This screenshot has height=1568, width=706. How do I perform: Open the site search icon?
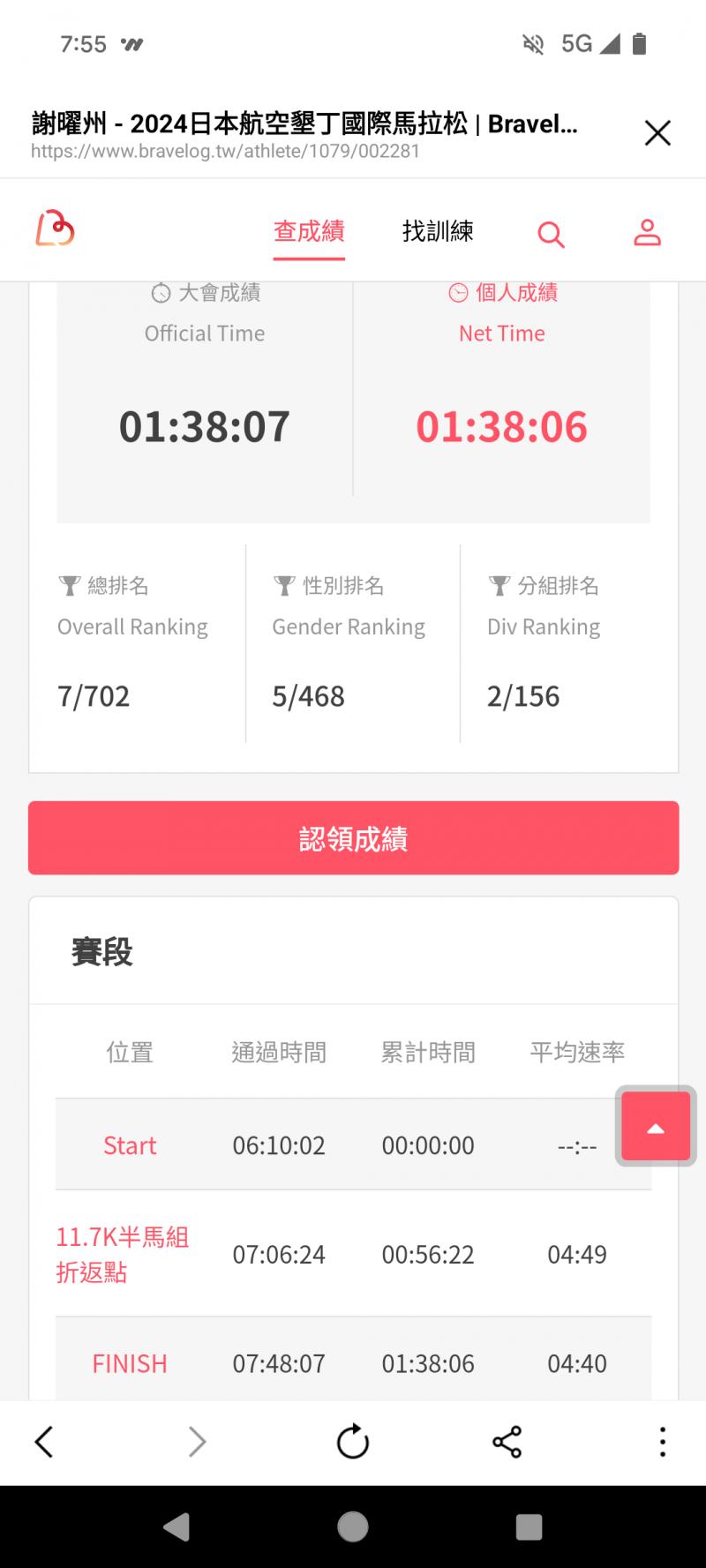click(x=551, y=234)
